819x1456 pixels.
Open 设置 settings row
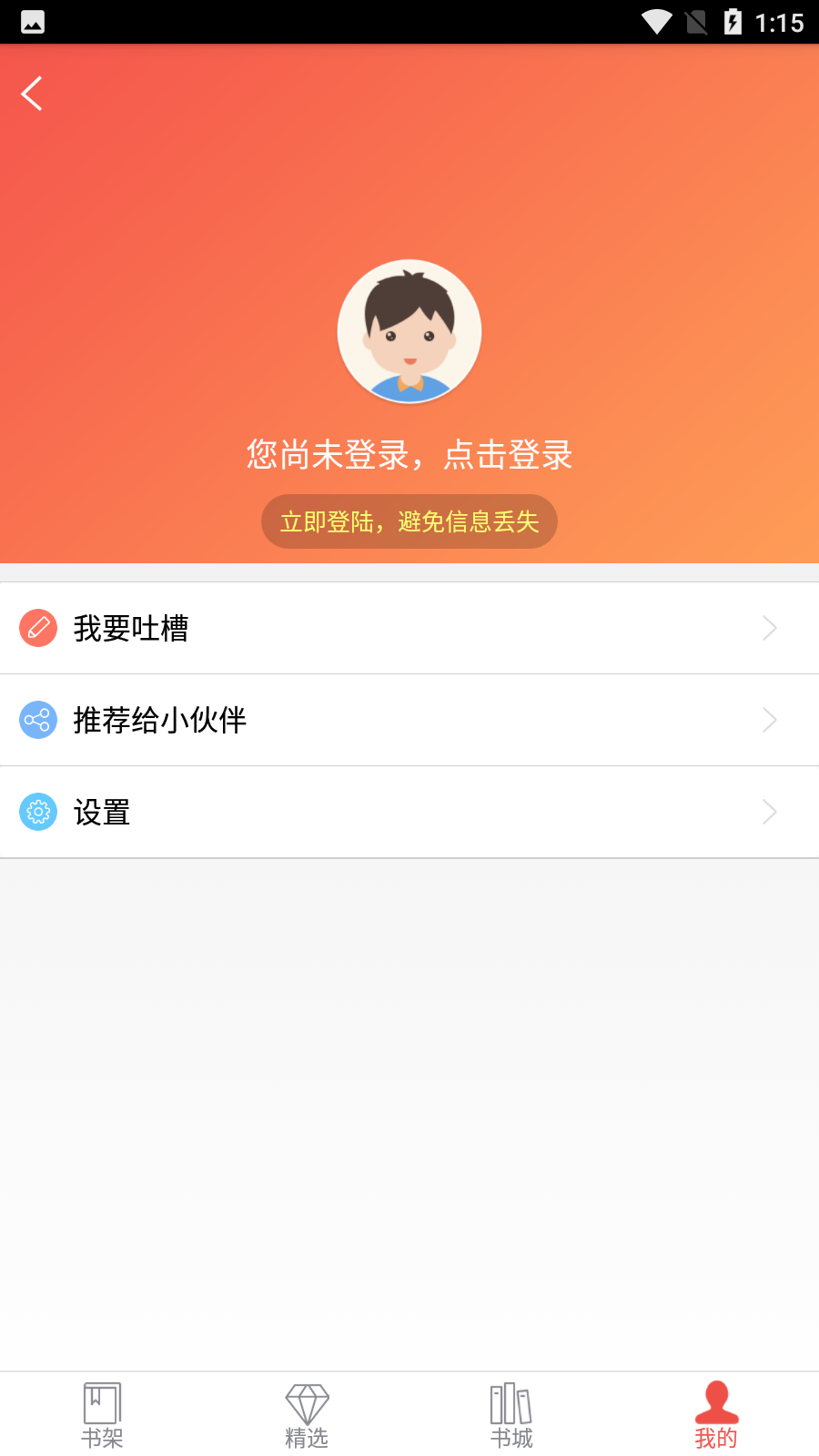click(409, 812)
